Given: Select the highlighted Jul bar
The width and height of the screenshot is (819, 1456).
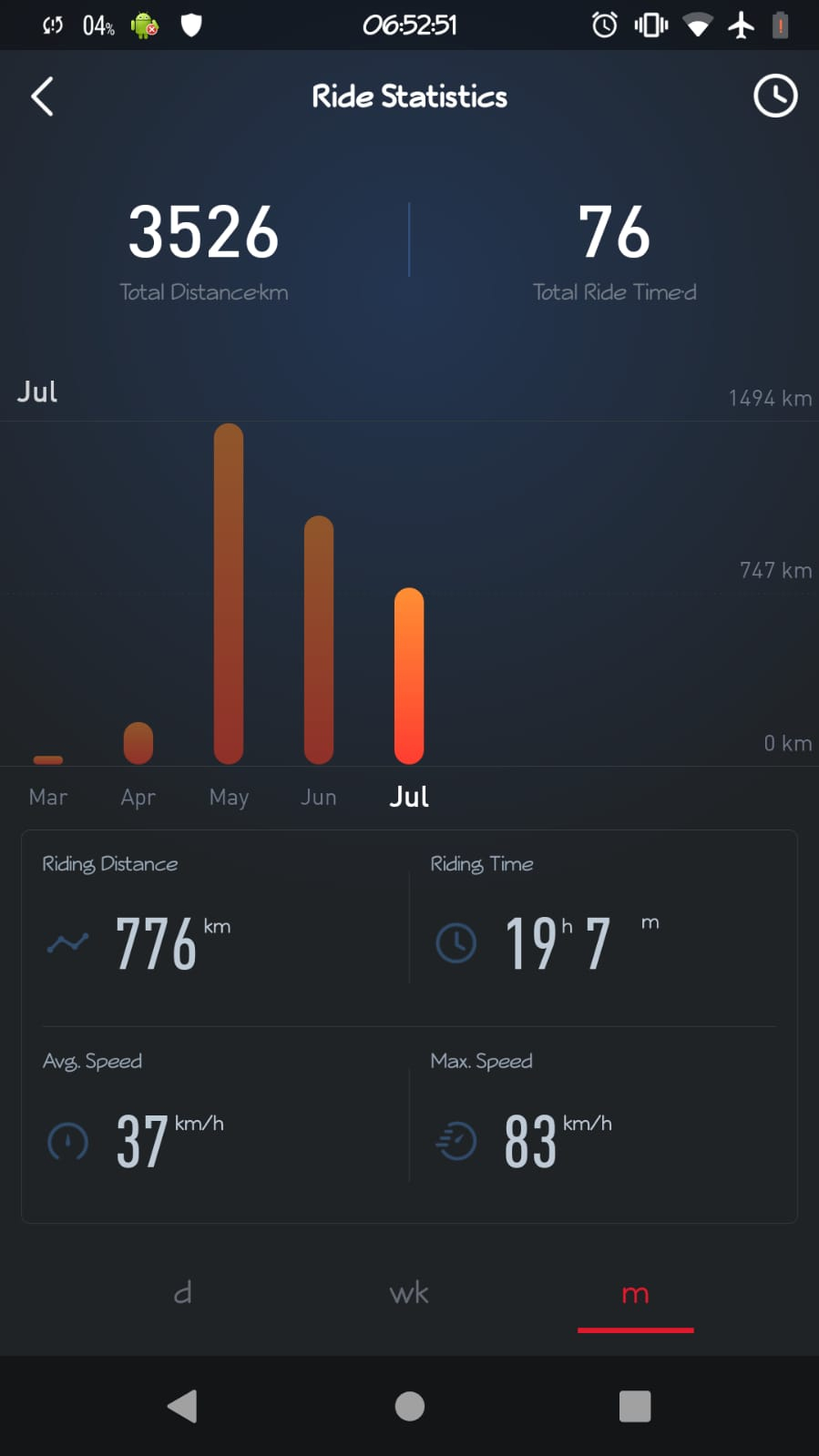Looking at the screenshot, I should (x=409, y=676).
